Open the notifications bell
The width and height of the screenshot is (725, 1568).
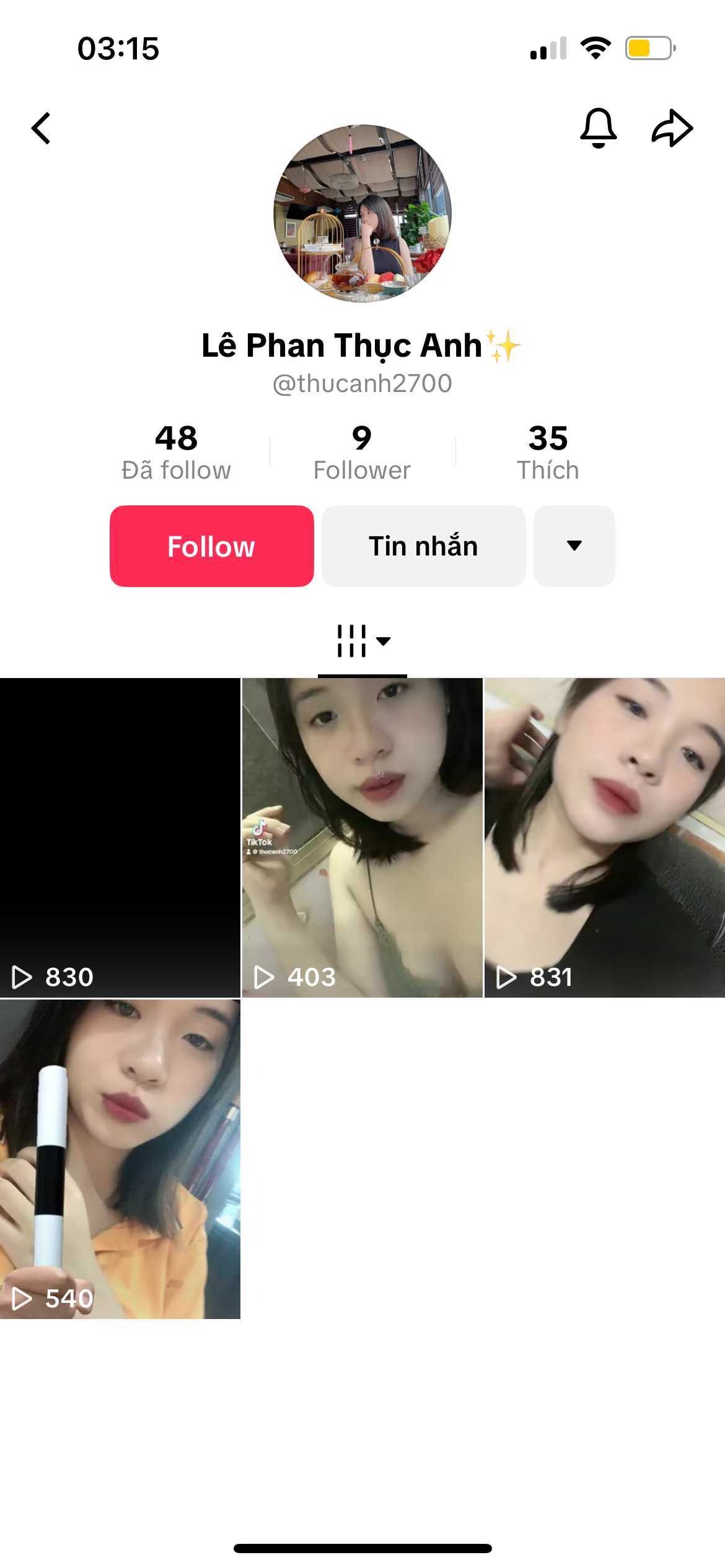click(598, 128)
